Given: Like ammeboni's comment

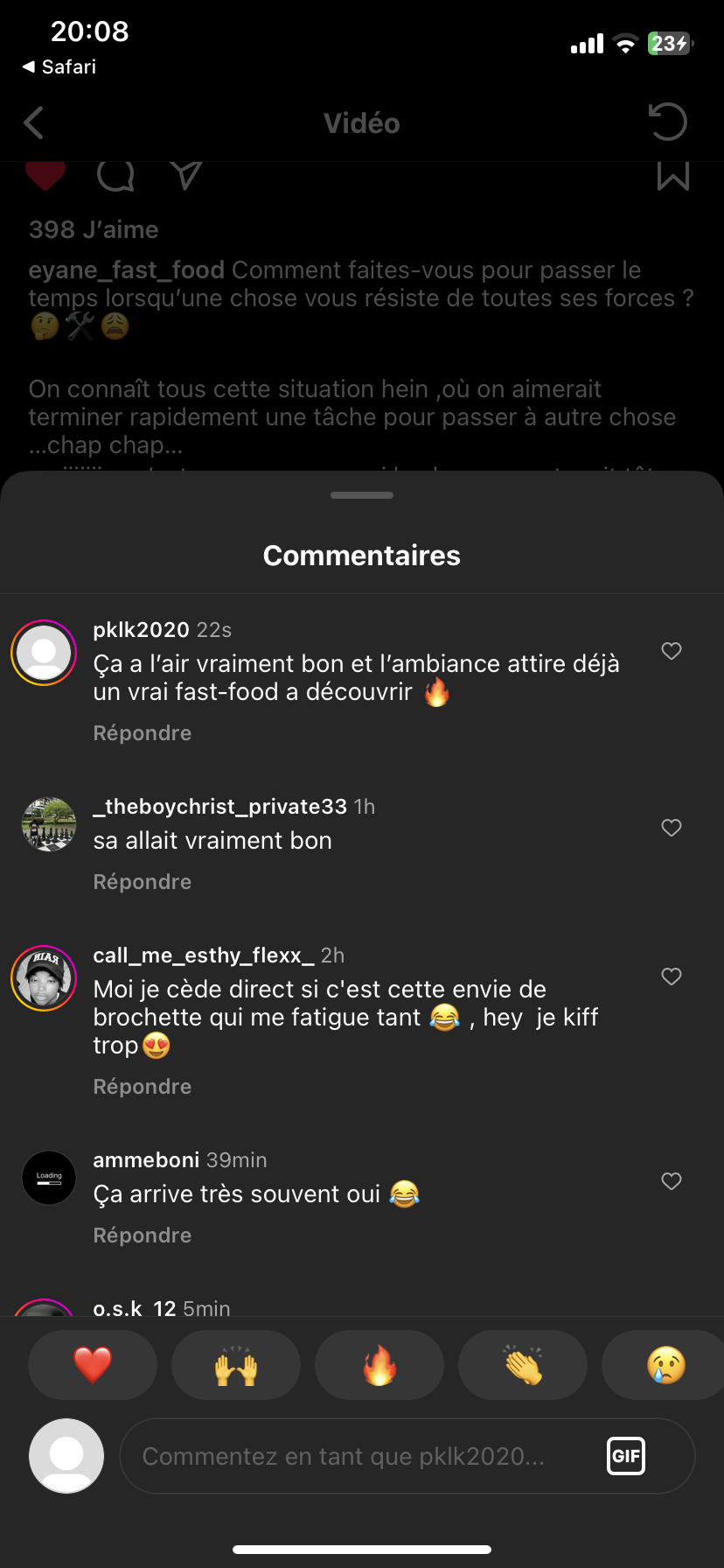Looking at the screenshot, I should 672,1181.
